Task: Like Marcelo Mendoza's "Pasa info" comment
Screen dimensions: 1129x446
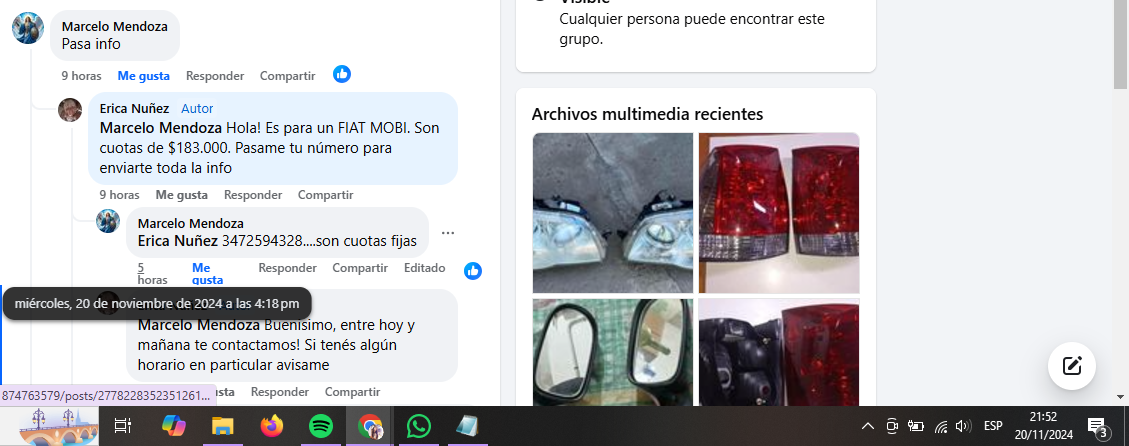Action: [143, 75]
